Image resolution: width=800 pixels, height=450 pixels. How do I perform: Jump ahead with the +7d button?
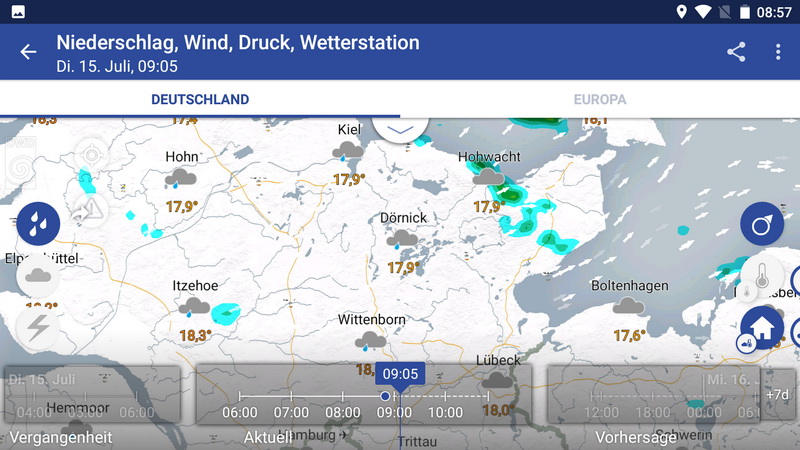pyautogui.click(x=778, y=395)
